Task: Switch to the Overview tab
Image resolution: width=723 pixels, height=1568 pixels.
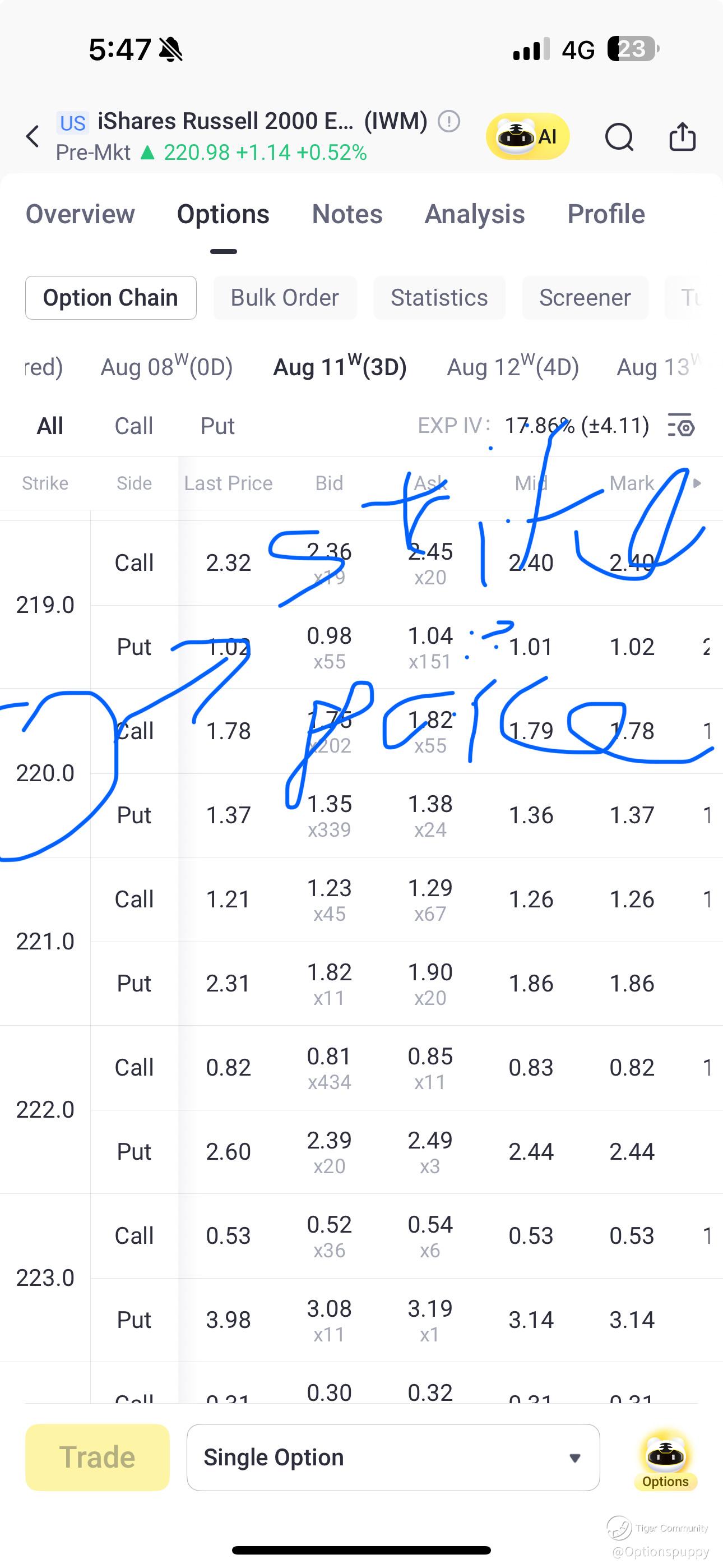Action: click(x=80, y=214)
